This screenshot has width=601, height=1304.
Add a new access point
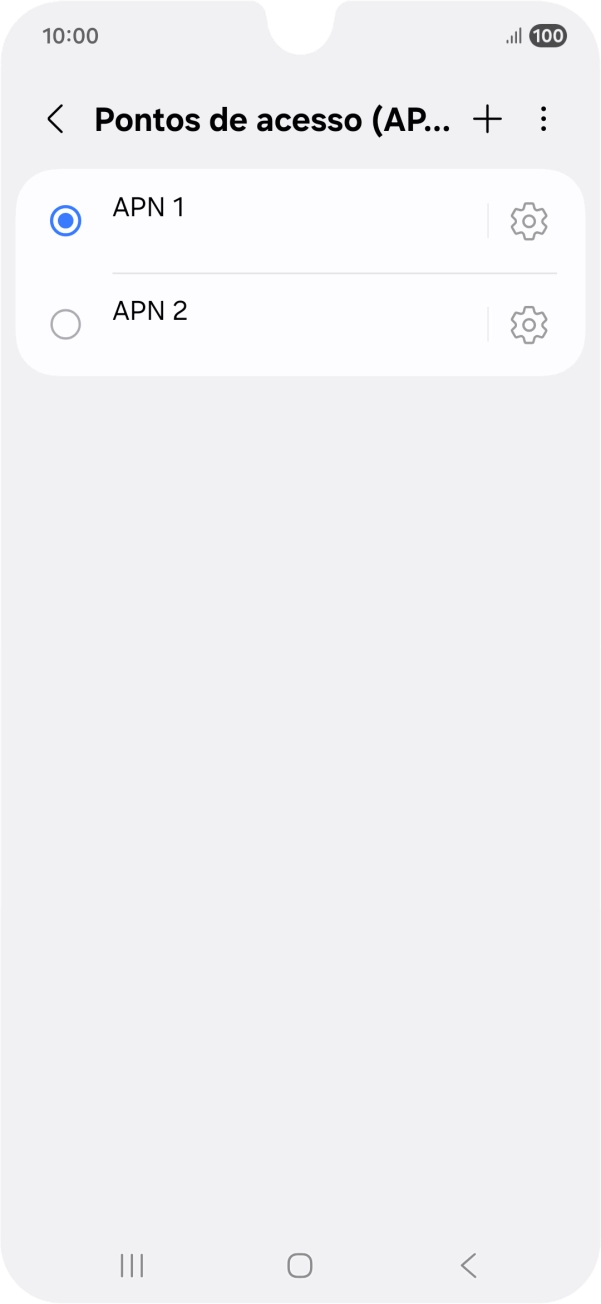click(487, 120)
